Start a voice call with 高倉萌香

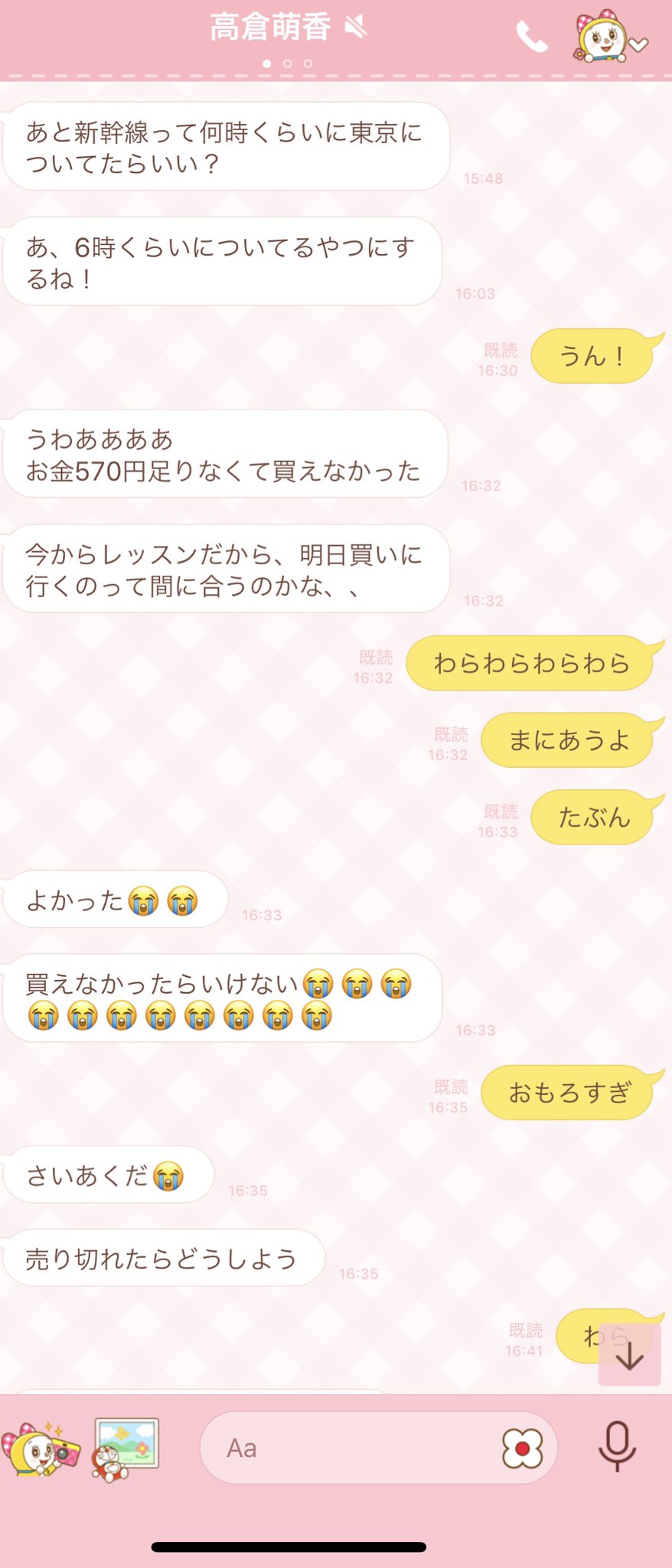pos(532,36)
